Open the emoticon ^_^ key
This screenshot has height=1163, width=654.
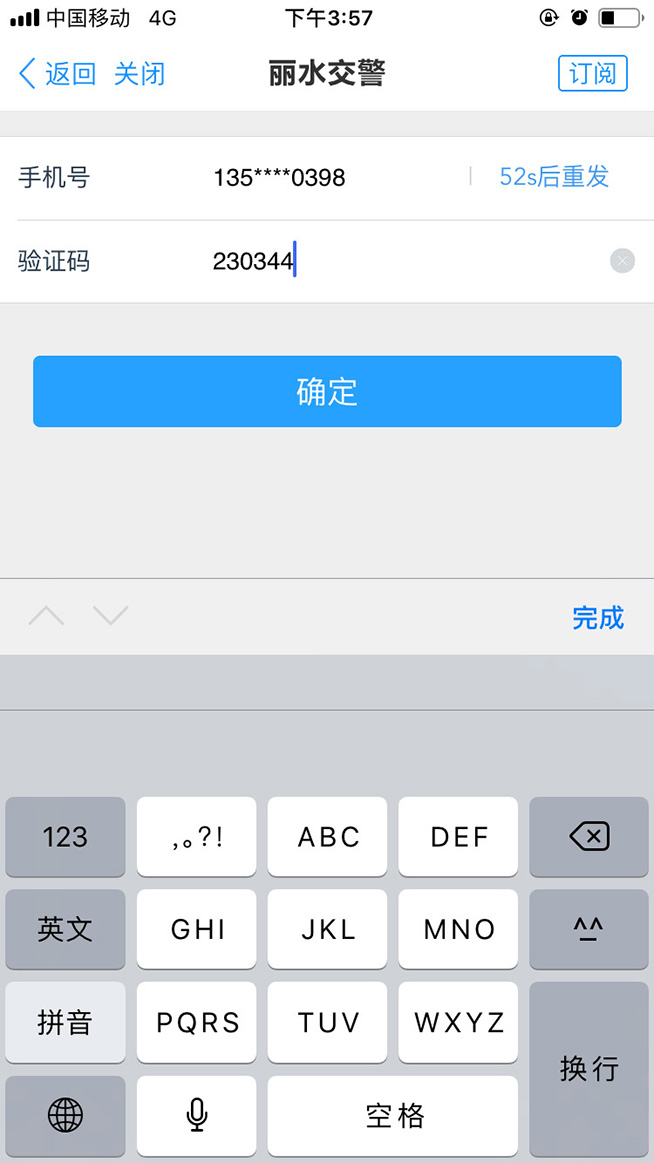(x=589, y=929)
